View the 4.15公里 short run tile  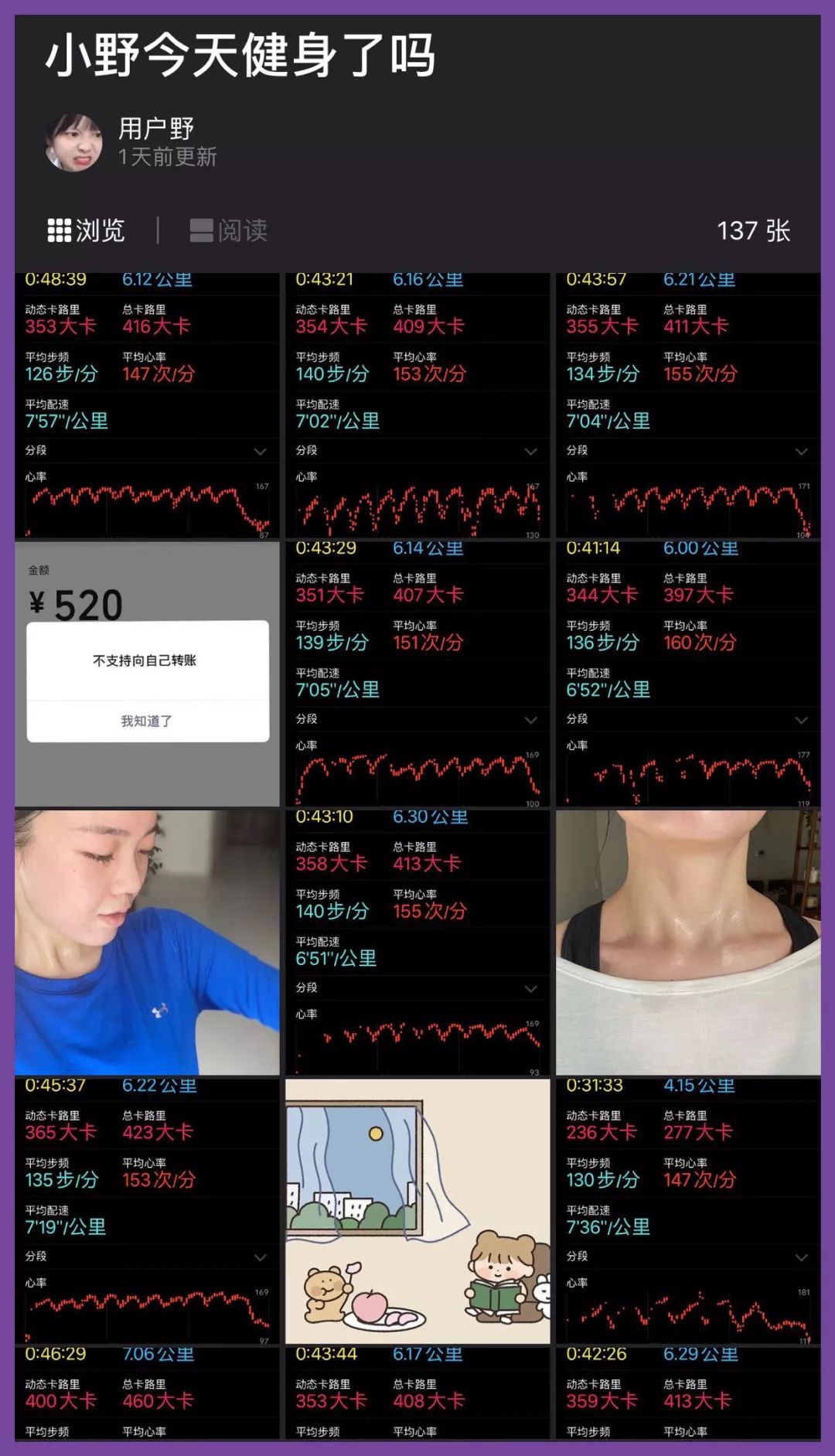point(688,1211)
